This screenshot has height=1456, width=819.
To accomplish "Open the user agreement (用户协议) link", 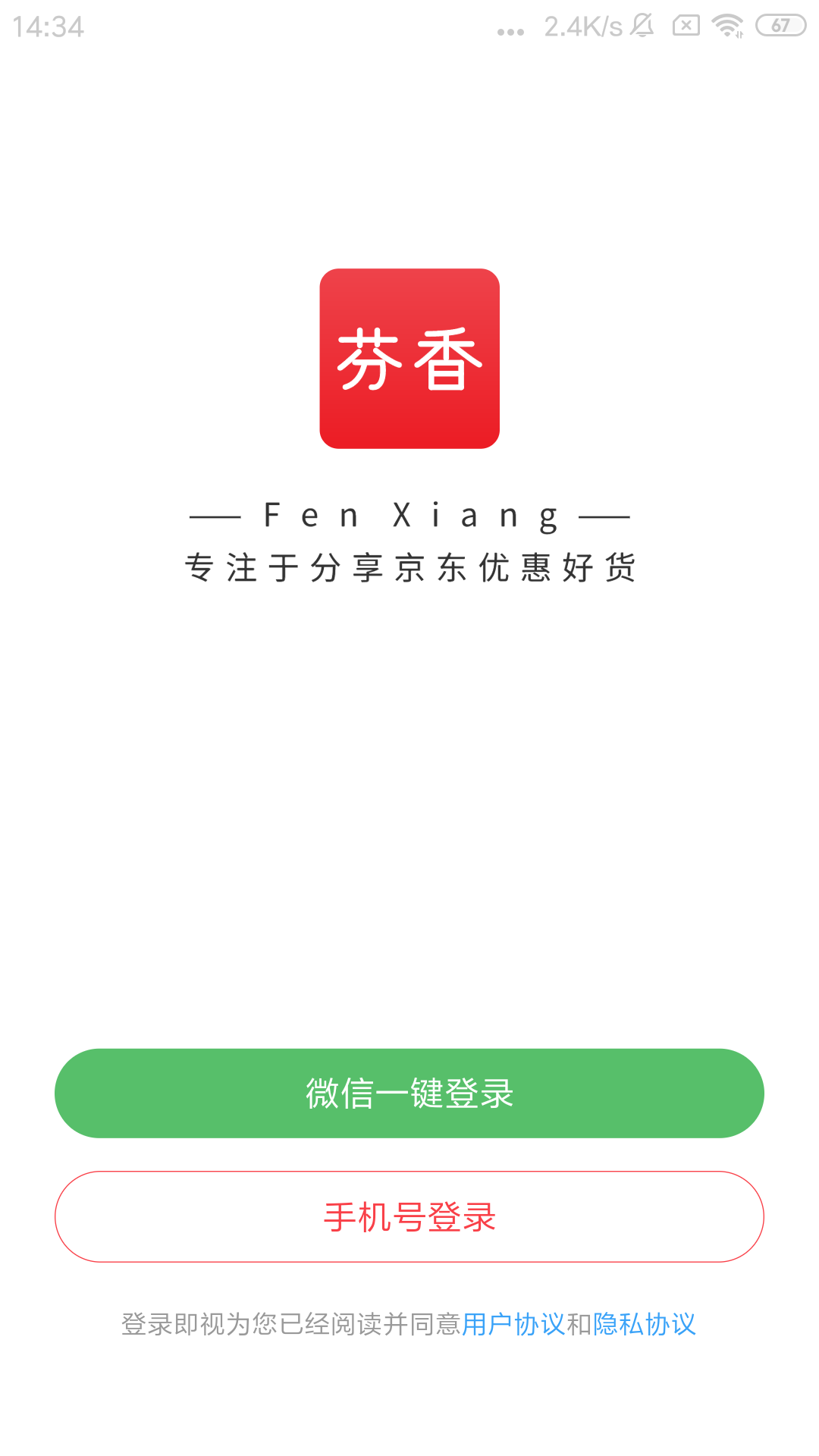I will (513, 1324).
